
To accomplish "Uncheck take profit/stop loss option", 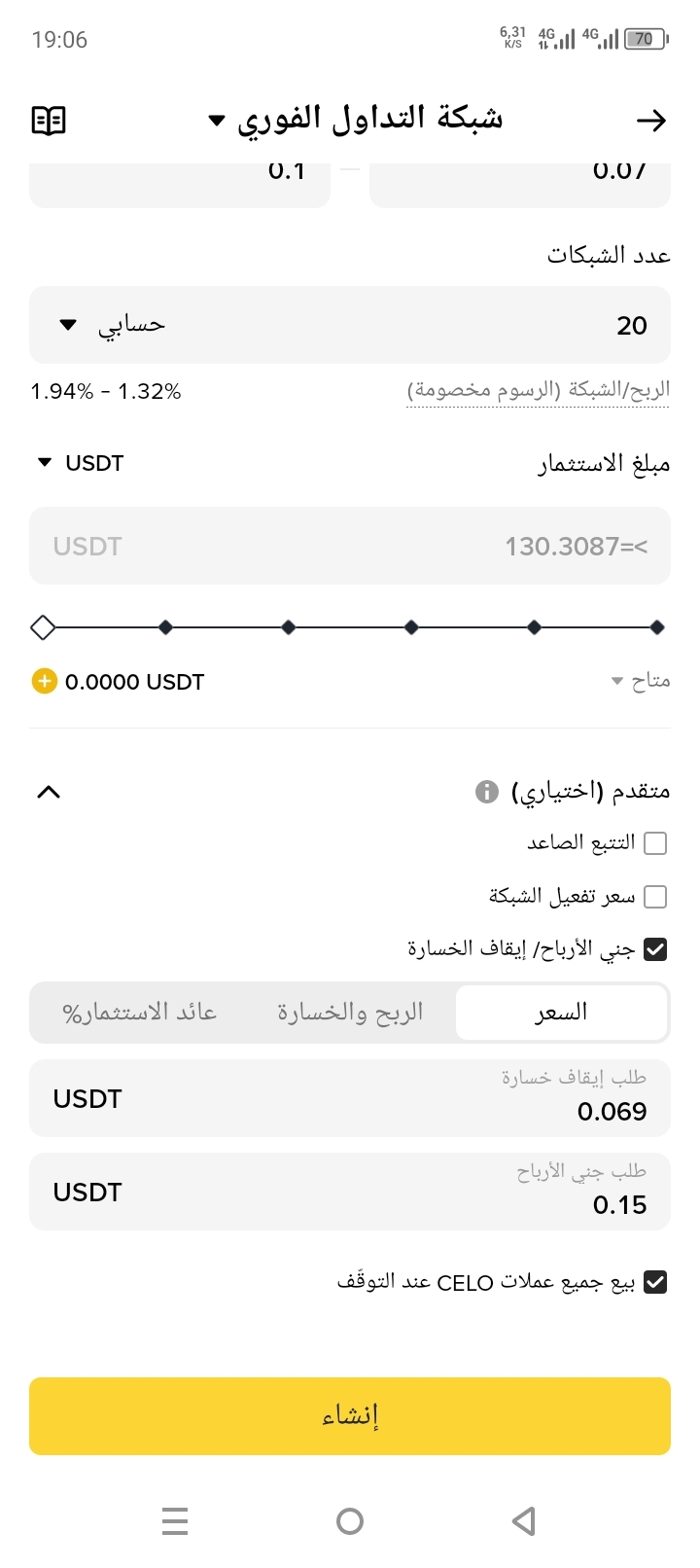I will [x=655, y=949].
